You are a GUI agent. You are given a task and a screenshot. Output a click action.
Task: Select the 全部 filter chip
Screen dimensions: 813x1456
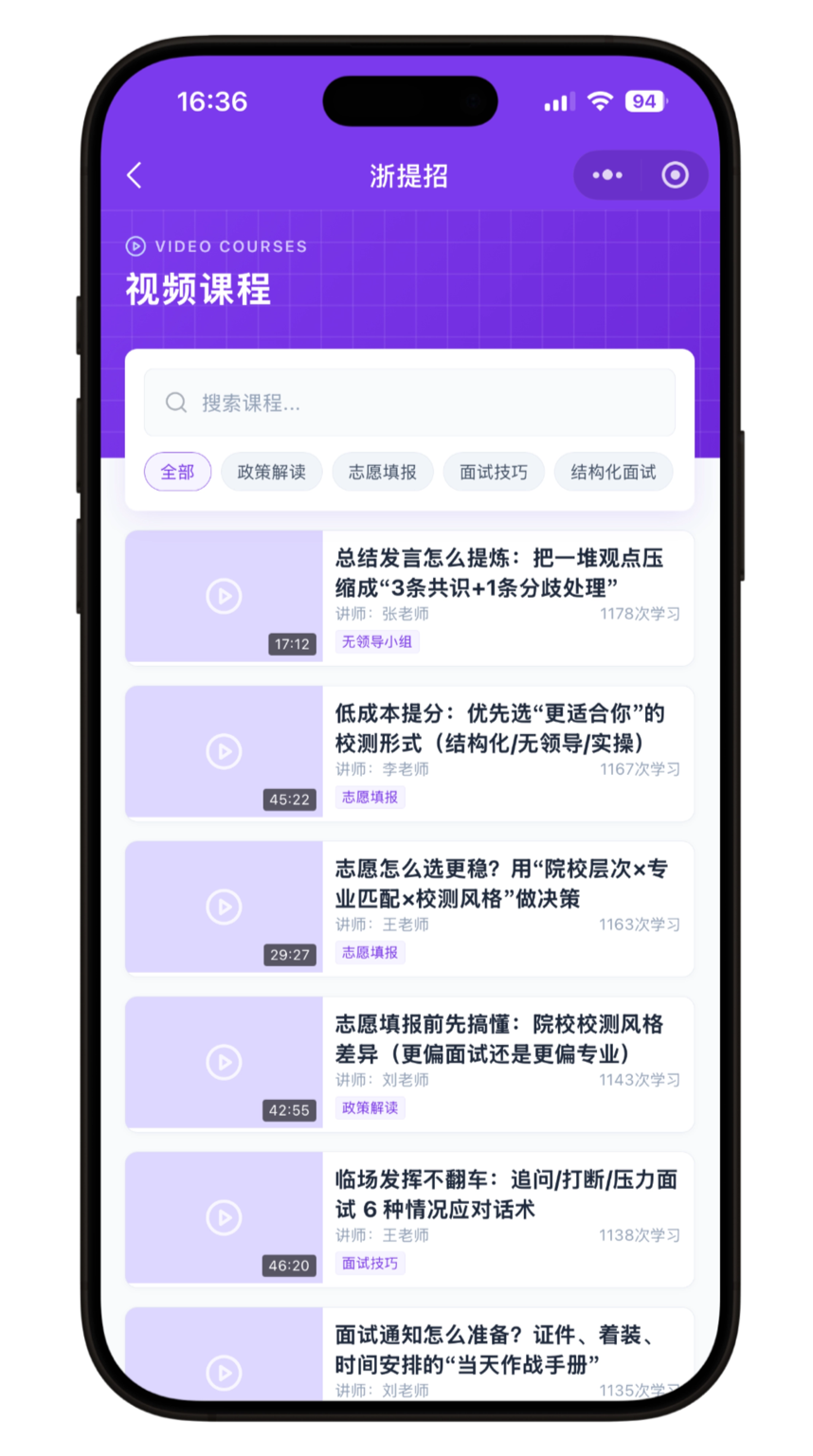177,472
